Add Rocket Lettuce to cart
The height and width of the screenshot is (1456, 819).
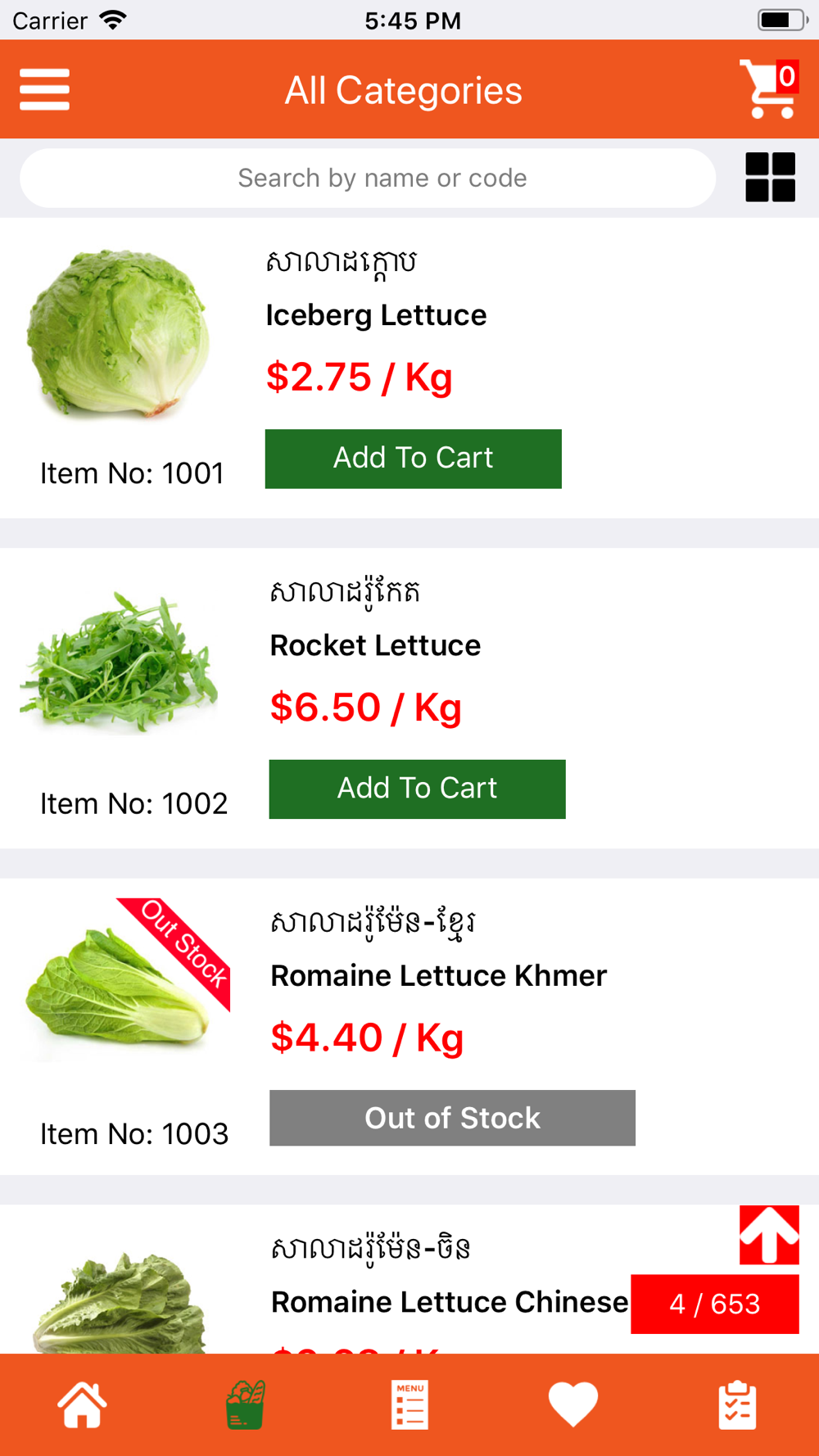417,789
